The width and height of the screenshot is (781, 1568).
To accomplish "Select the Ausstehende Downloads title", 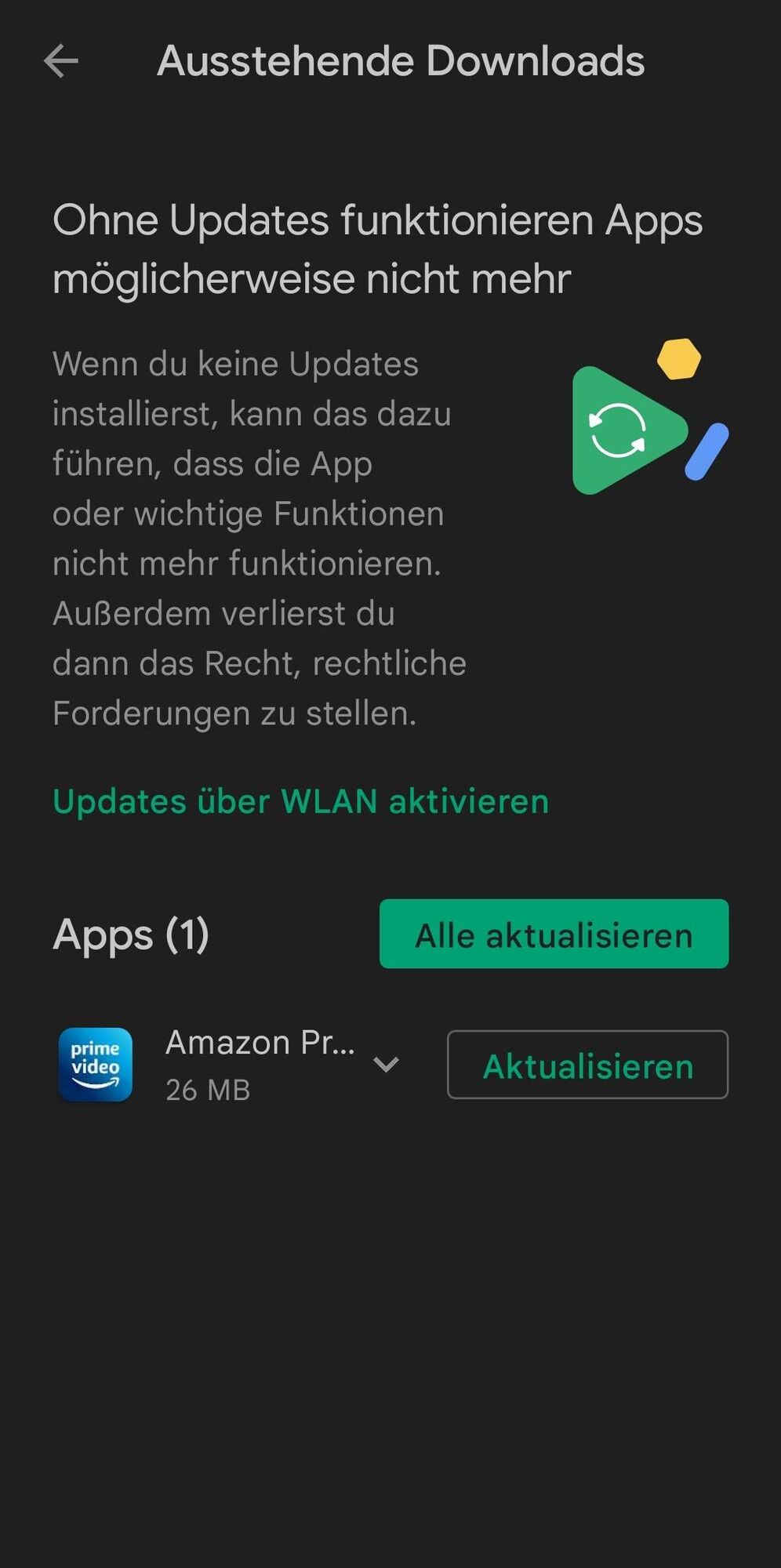I will point(401,61).
